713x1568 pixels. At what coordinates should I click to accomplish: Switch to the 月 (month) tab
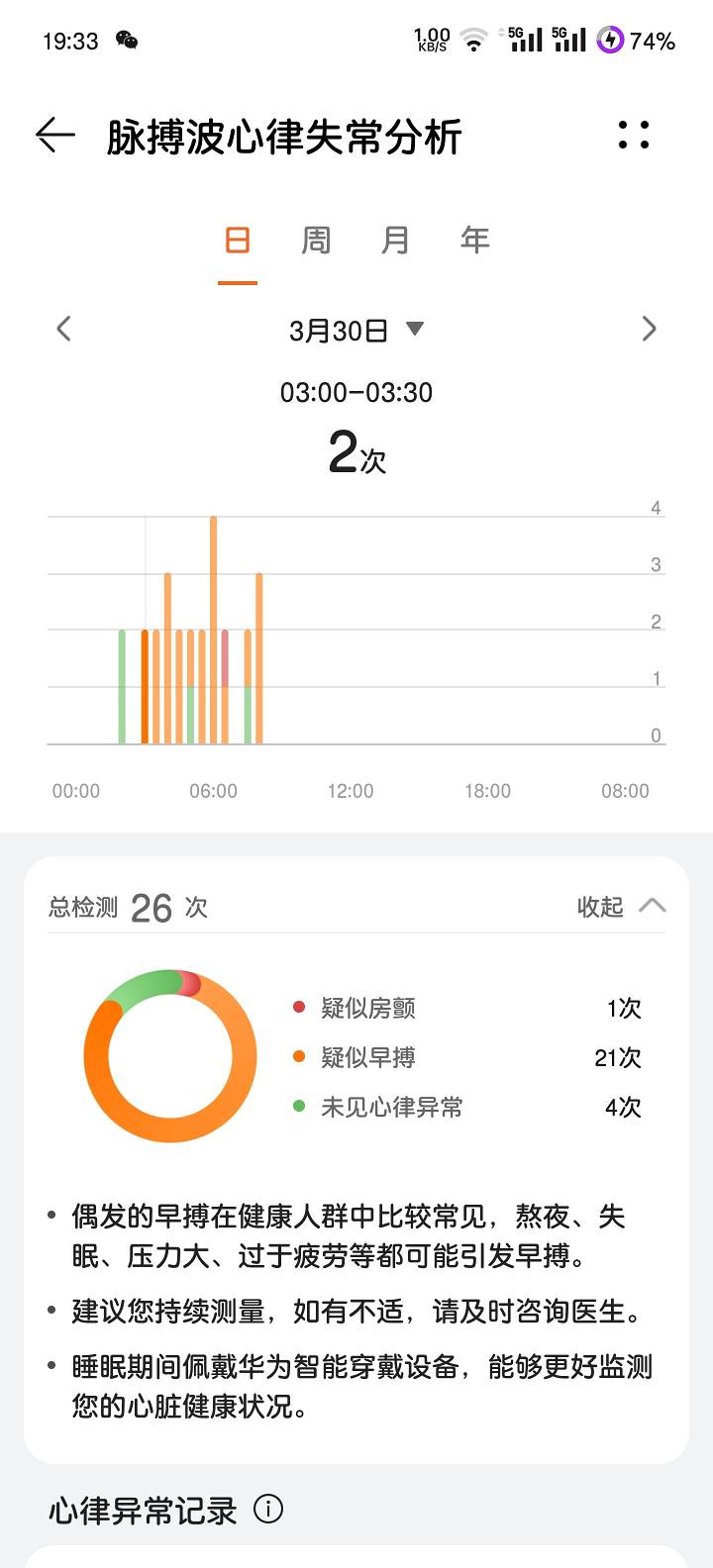395,241
